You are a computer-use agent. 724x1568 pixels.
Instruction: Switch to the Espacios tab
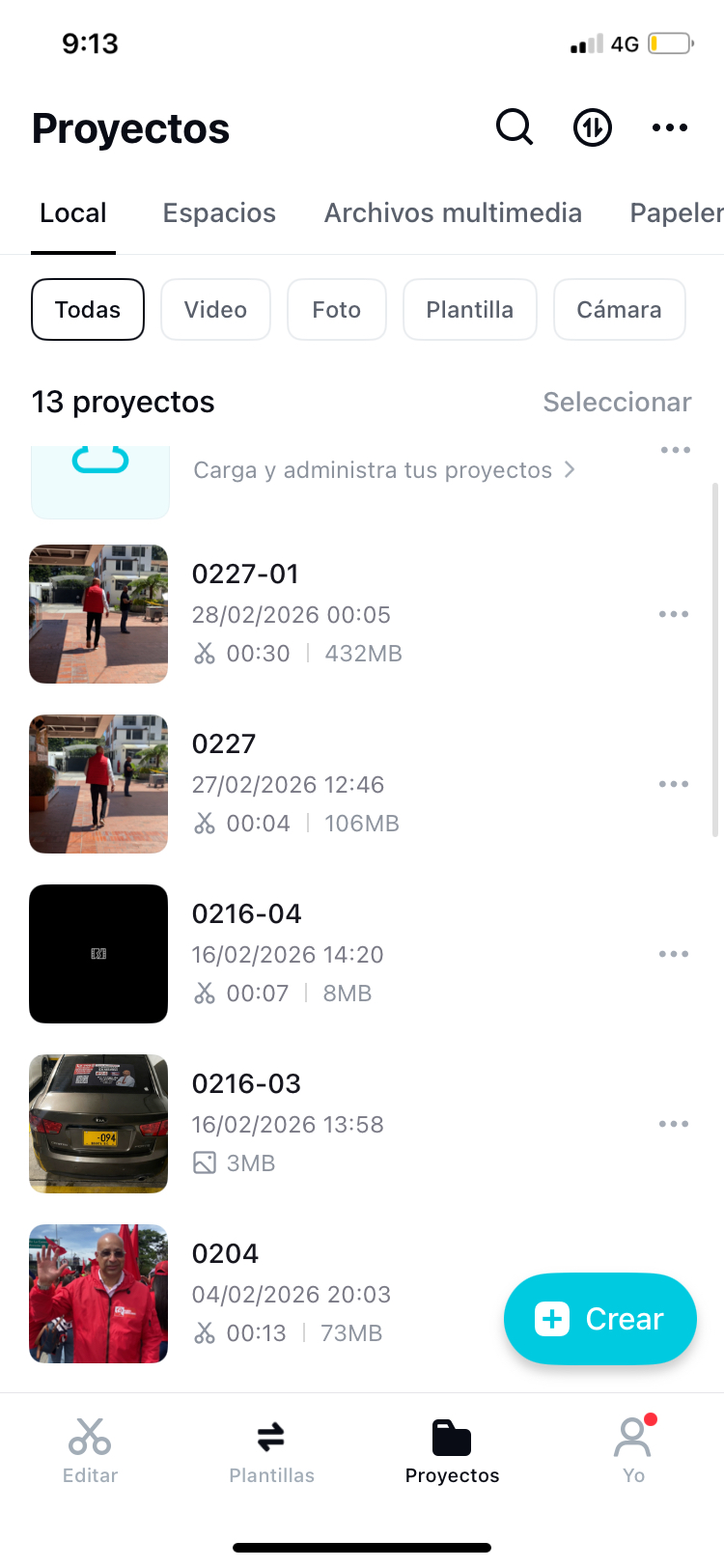click(x=219, y=213)
